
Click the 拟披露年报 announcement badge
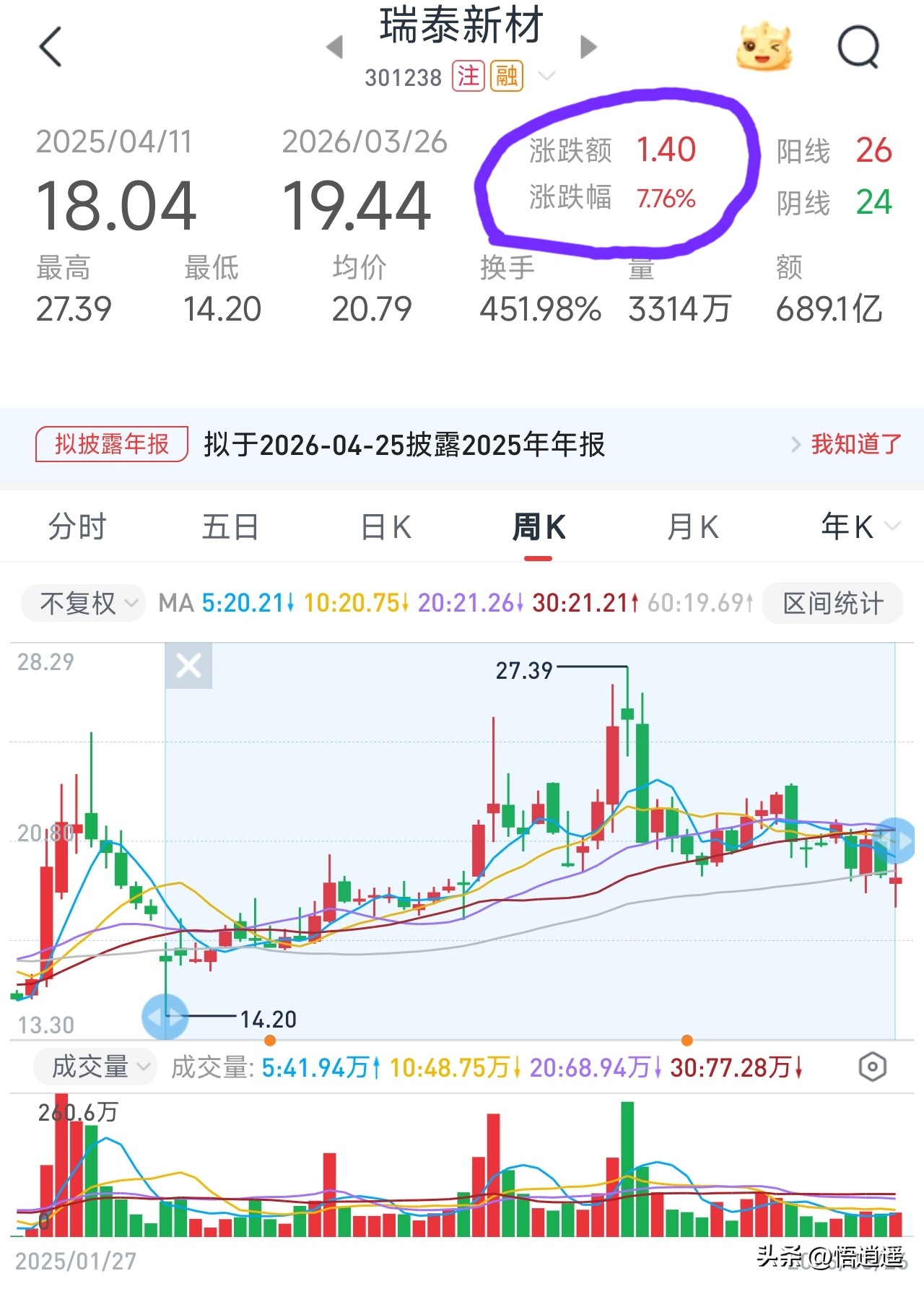pyautogui.click(x=111, y=446)
